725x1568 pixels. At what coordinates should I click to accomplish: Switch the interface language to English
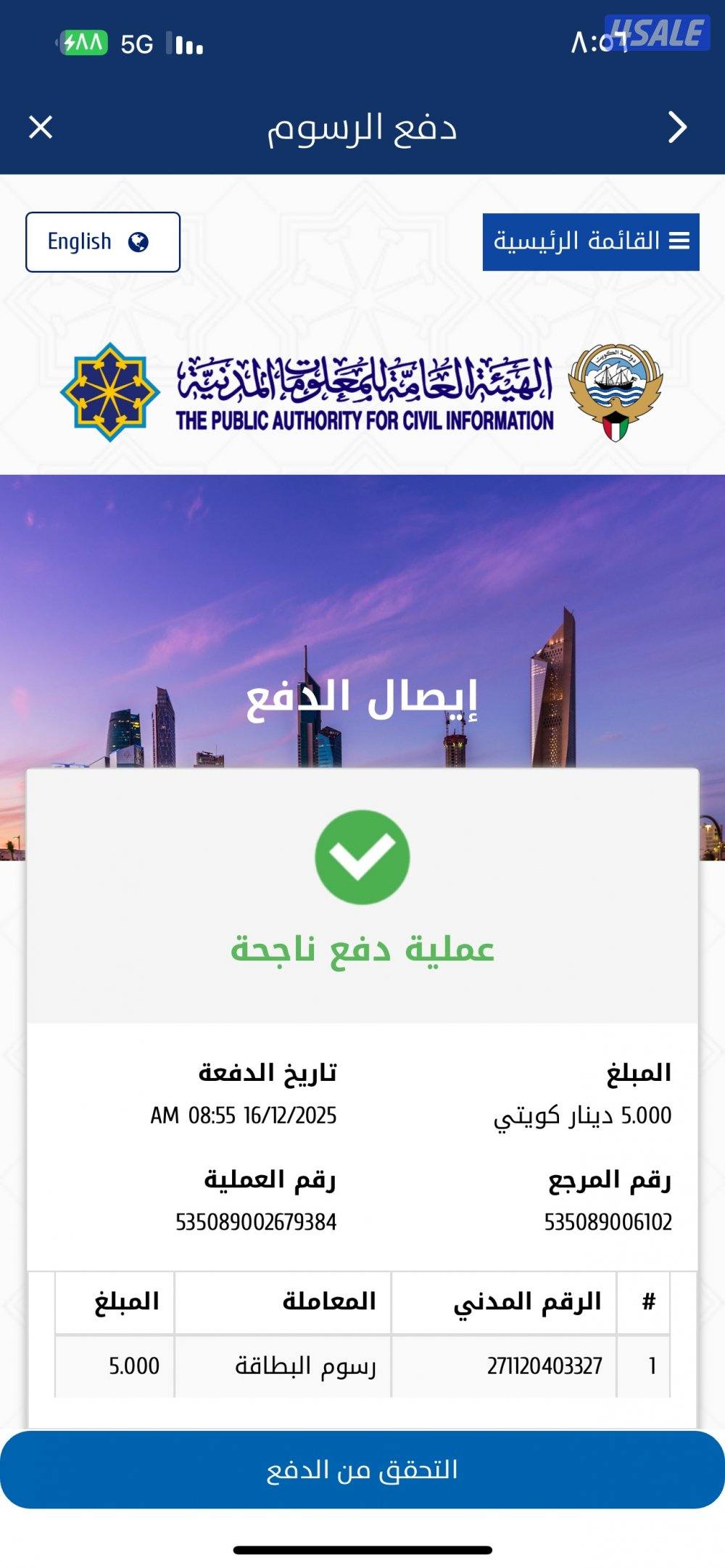102,241
